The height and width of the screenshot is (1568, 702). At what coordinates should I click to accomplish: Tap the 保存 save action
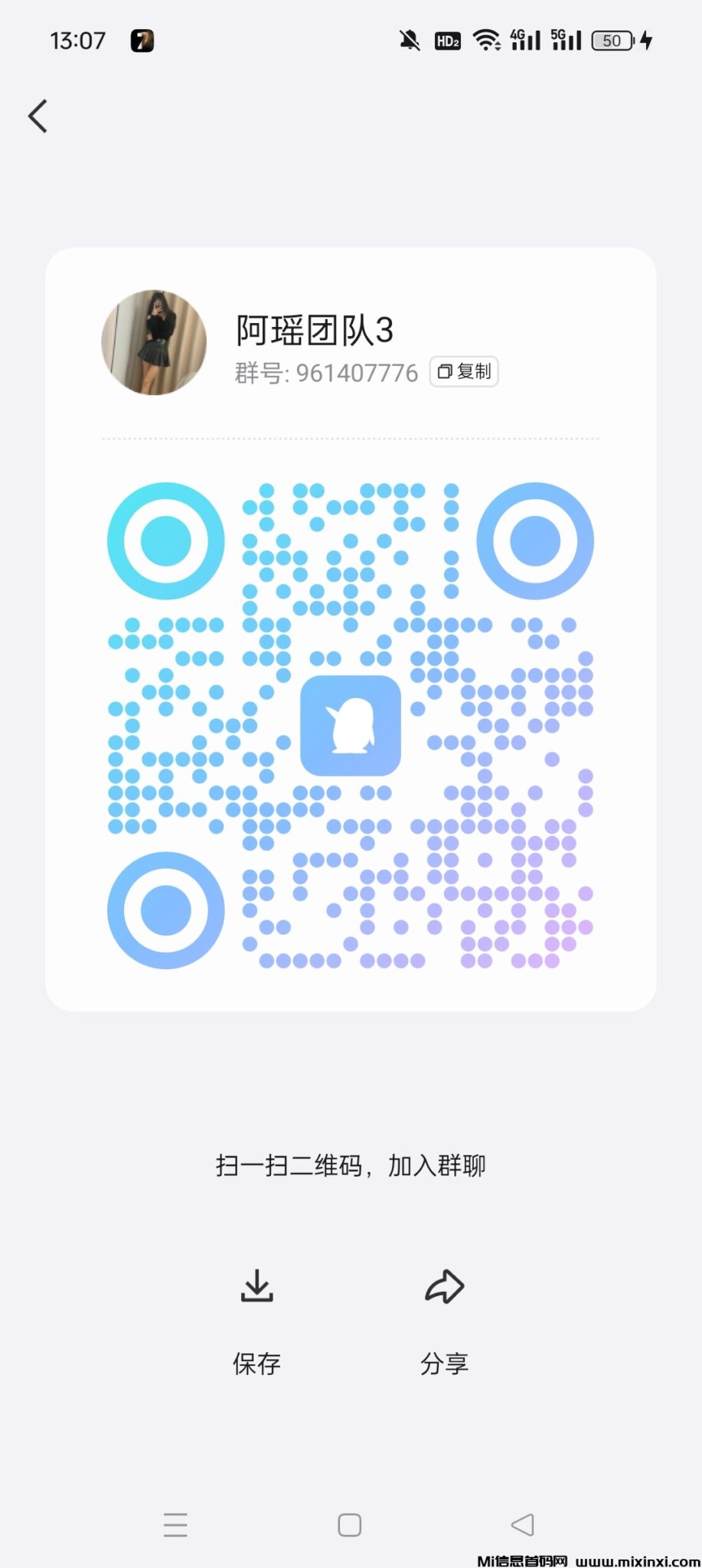[257, 1364]
